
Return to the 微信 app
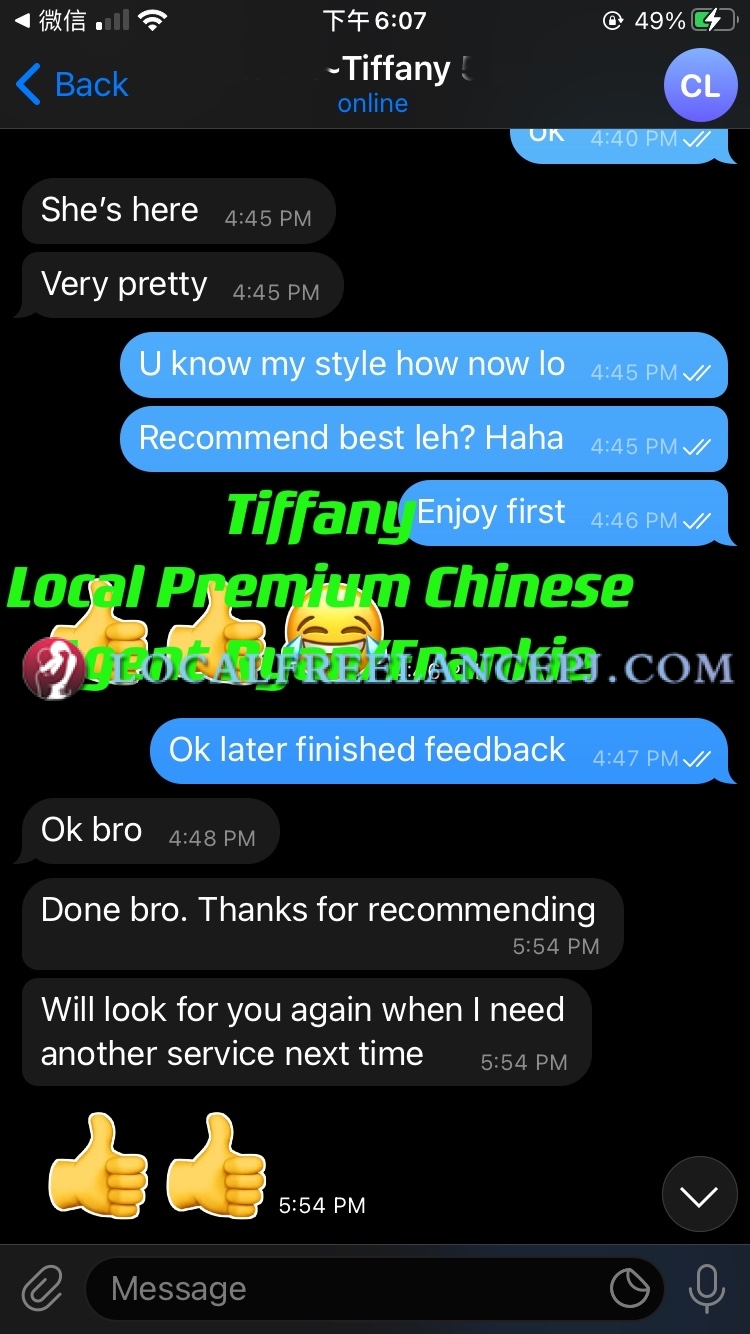(50, 20)
